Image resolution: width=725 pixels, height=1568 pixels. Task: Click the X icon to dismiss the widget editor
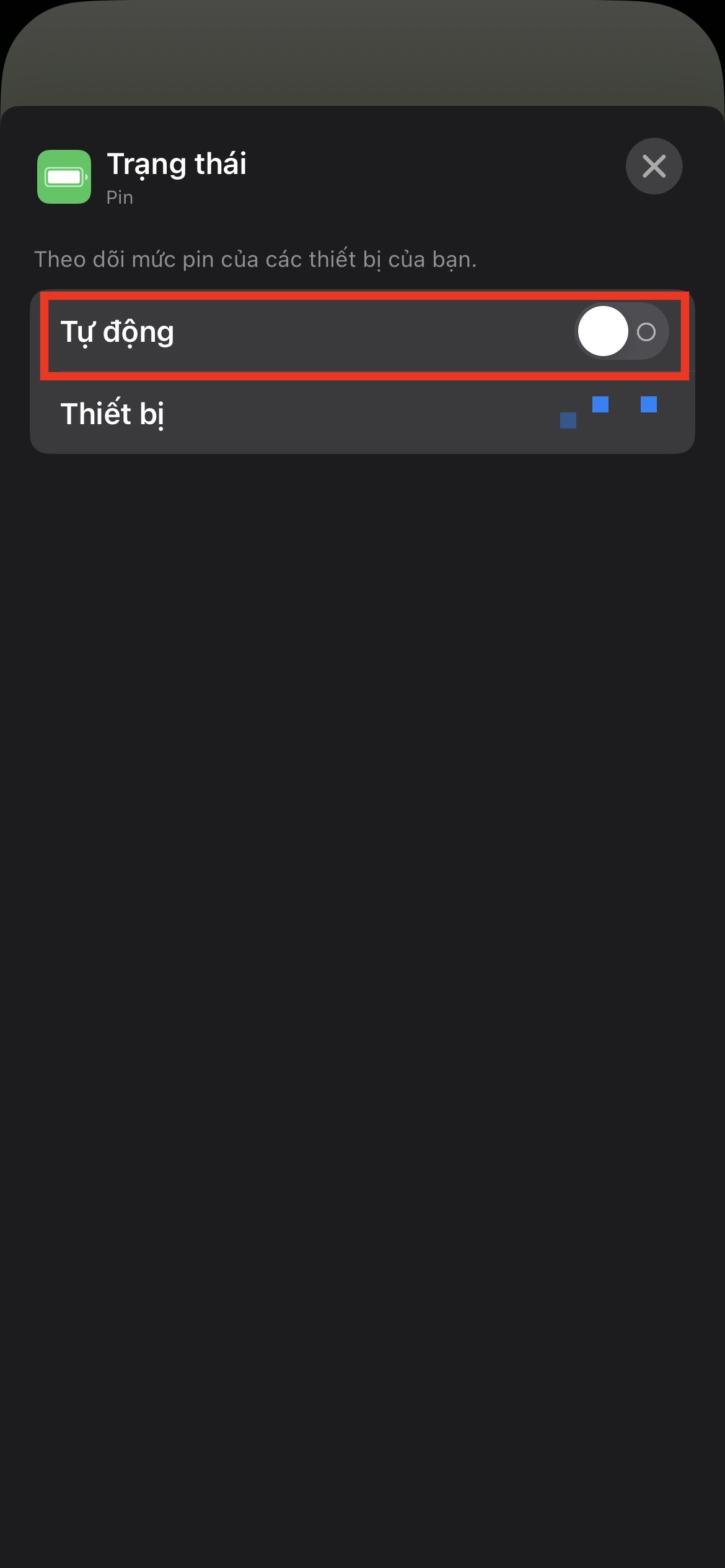654,166
